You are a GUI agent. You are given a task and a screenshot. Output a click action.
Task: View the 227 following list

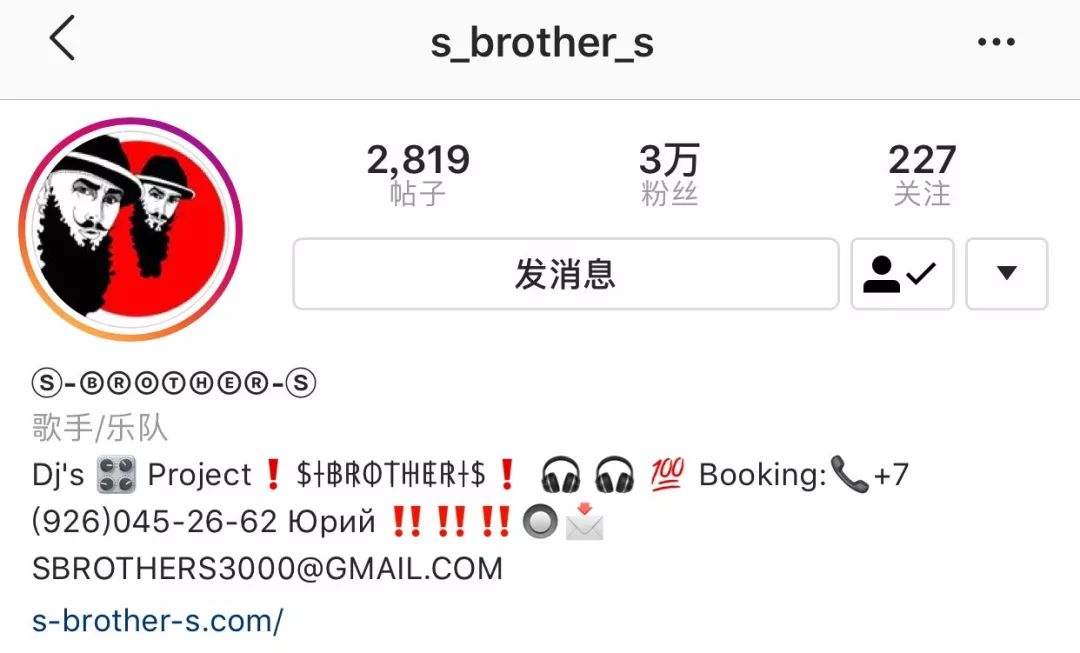coord(921,174)
